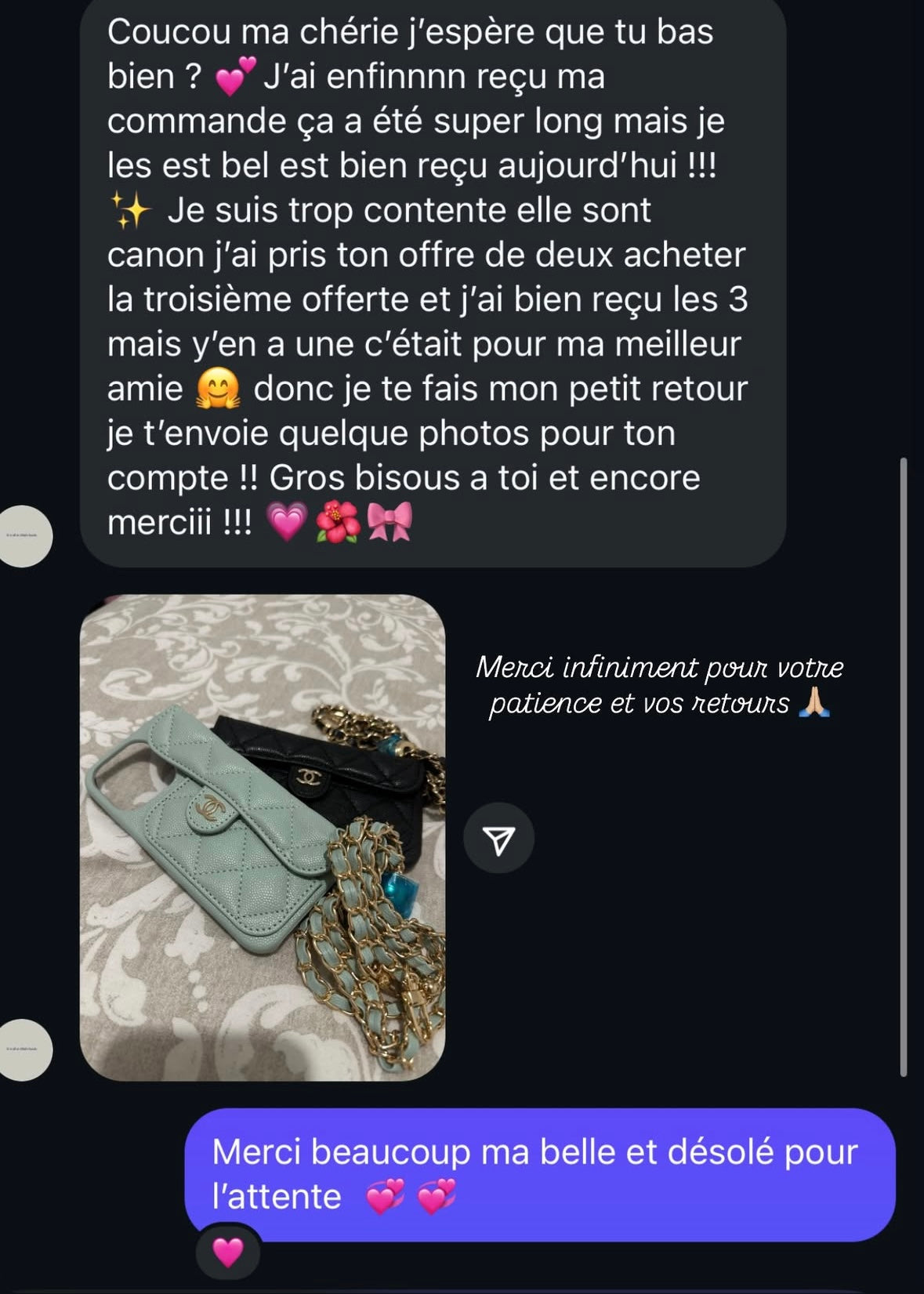The width and height of the screenshot is (924, 1294).
Task: Tap the pink heart reaction under the purple message
Action: point(227,1252)
